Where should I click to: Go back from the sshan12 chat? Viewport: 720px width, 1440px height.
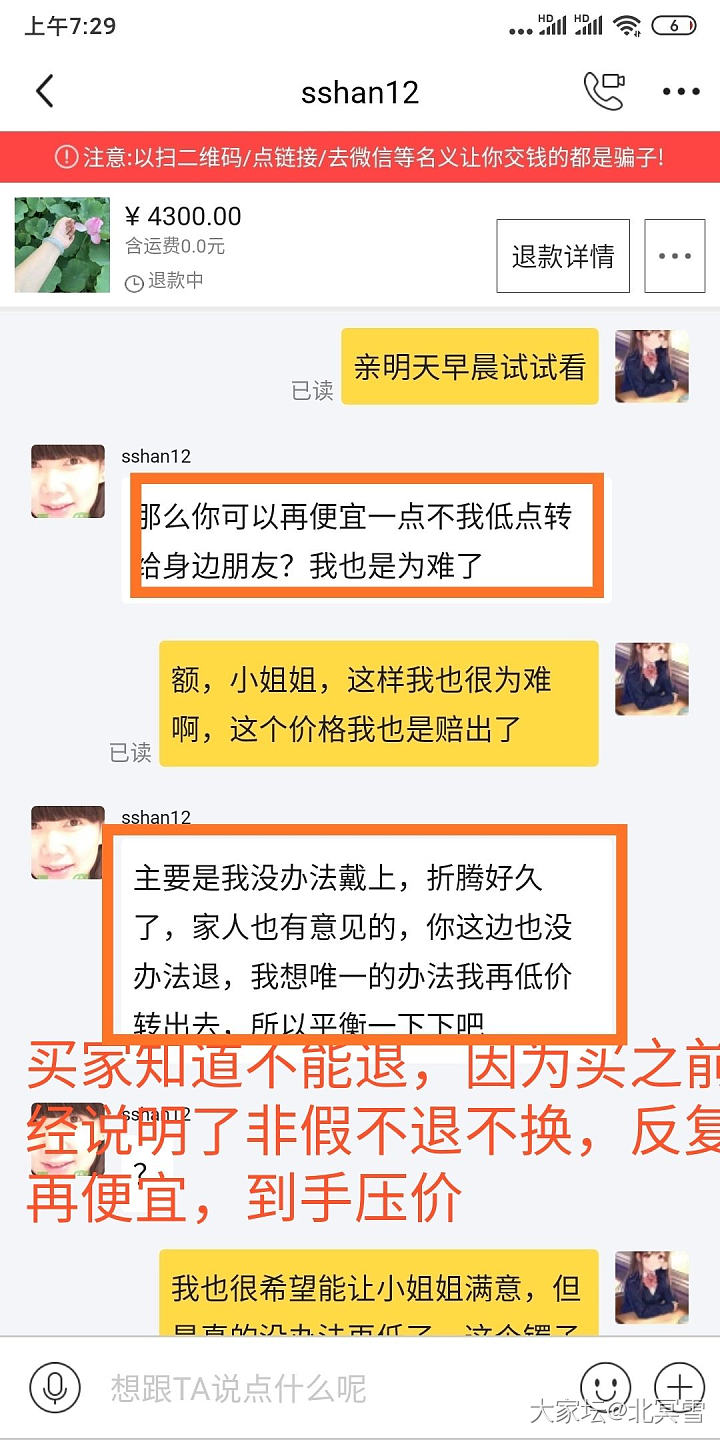tap(44, 92)
